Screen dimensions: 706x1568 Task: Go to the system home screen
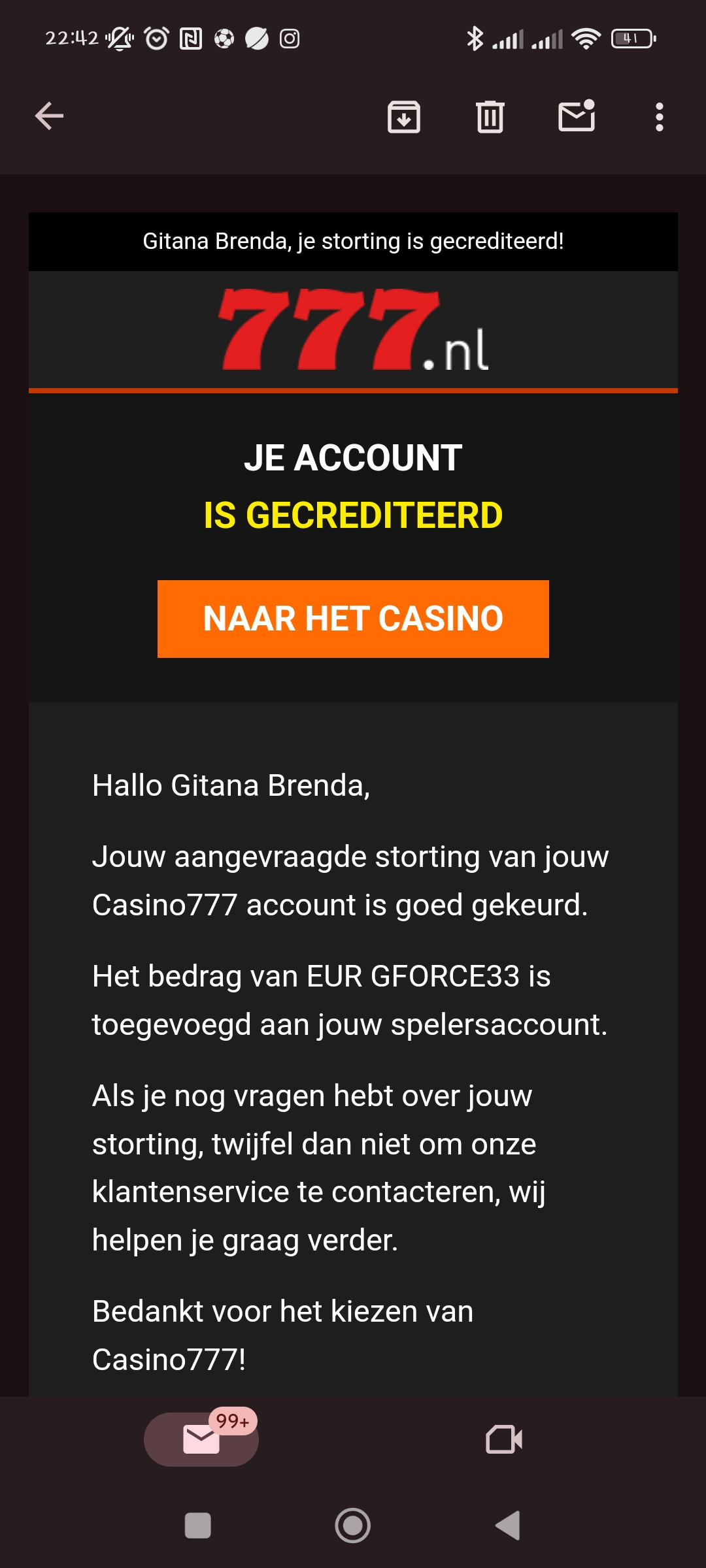[x=353, y=1526]
